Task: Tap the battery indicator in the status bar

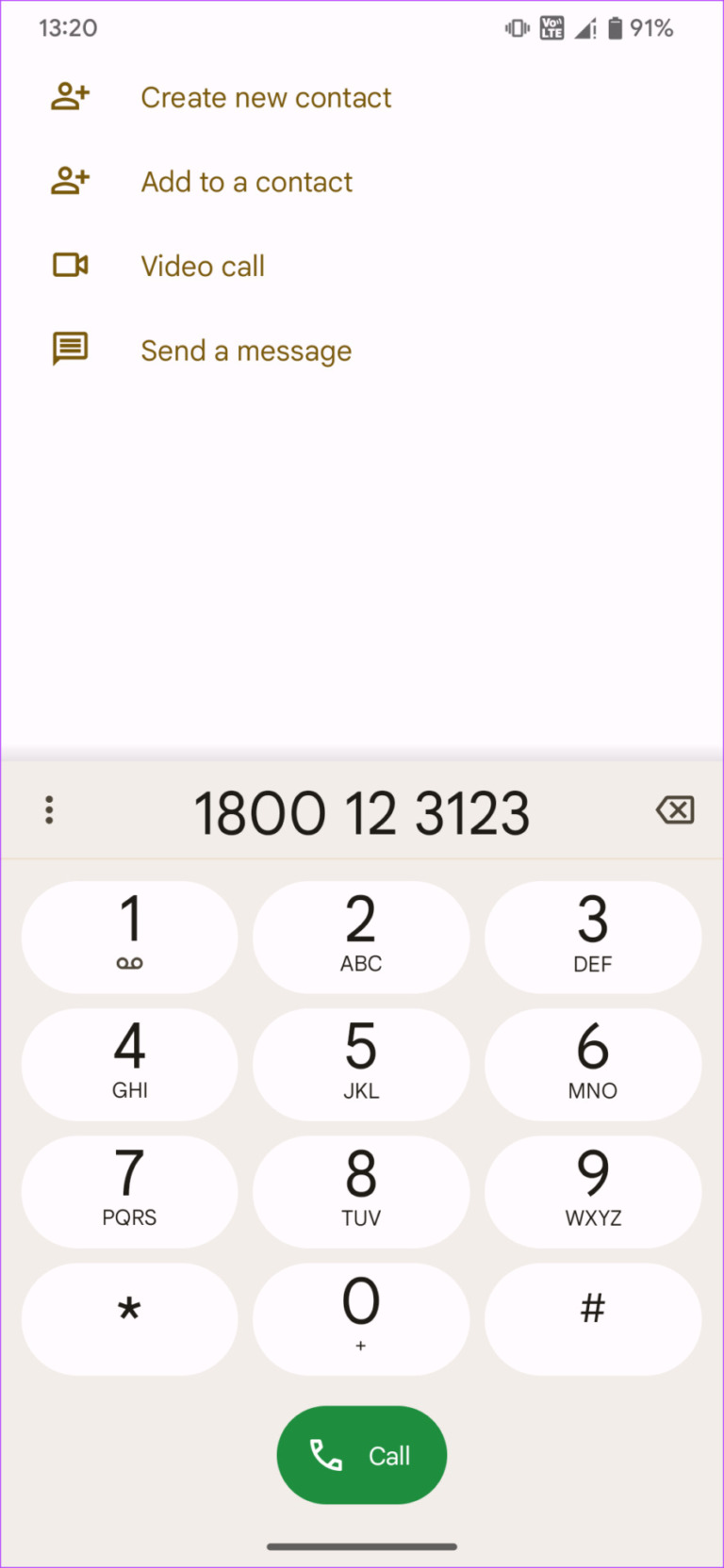Action: [x=617, y=27]
